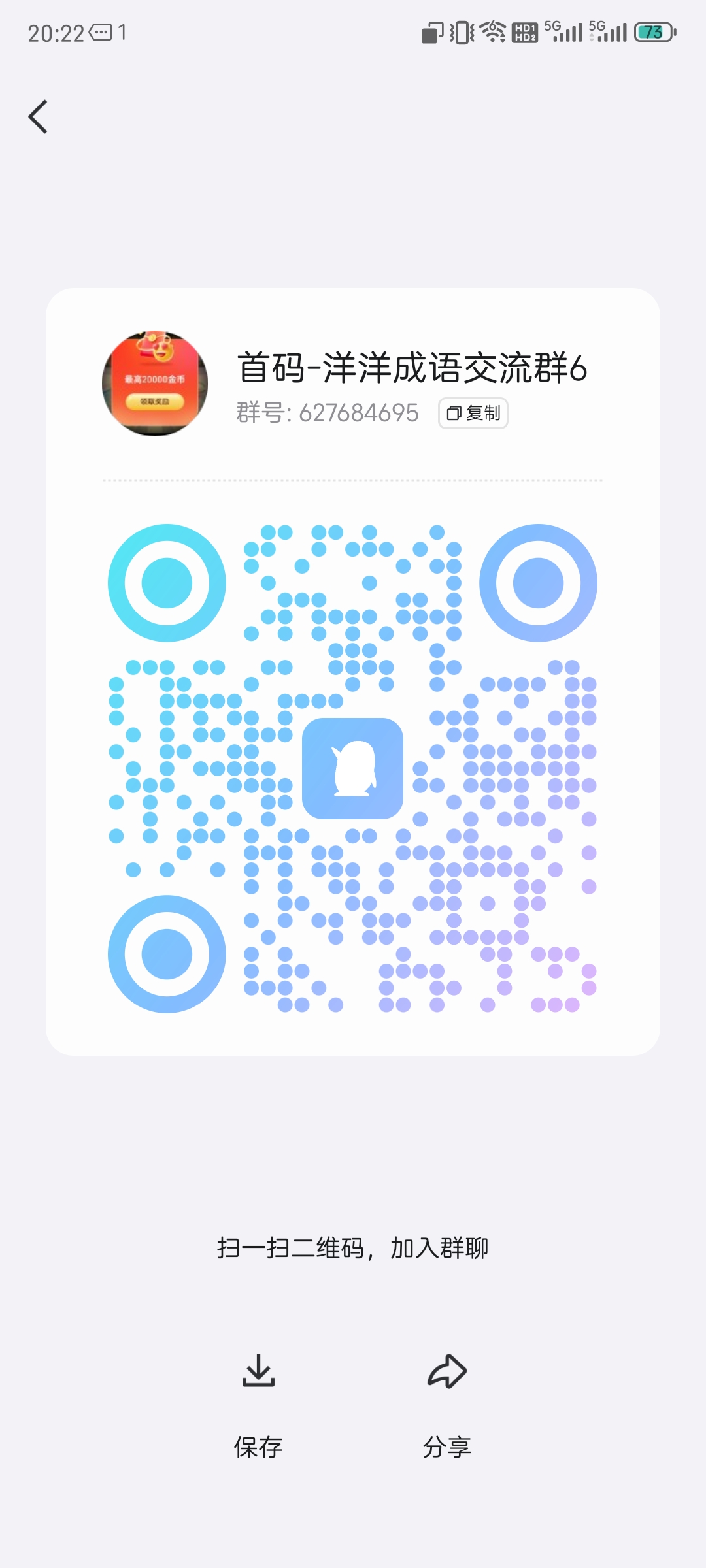Share the group QR code
The height and width of the screenshot is (1568, 706).
tap(447, 1406)
